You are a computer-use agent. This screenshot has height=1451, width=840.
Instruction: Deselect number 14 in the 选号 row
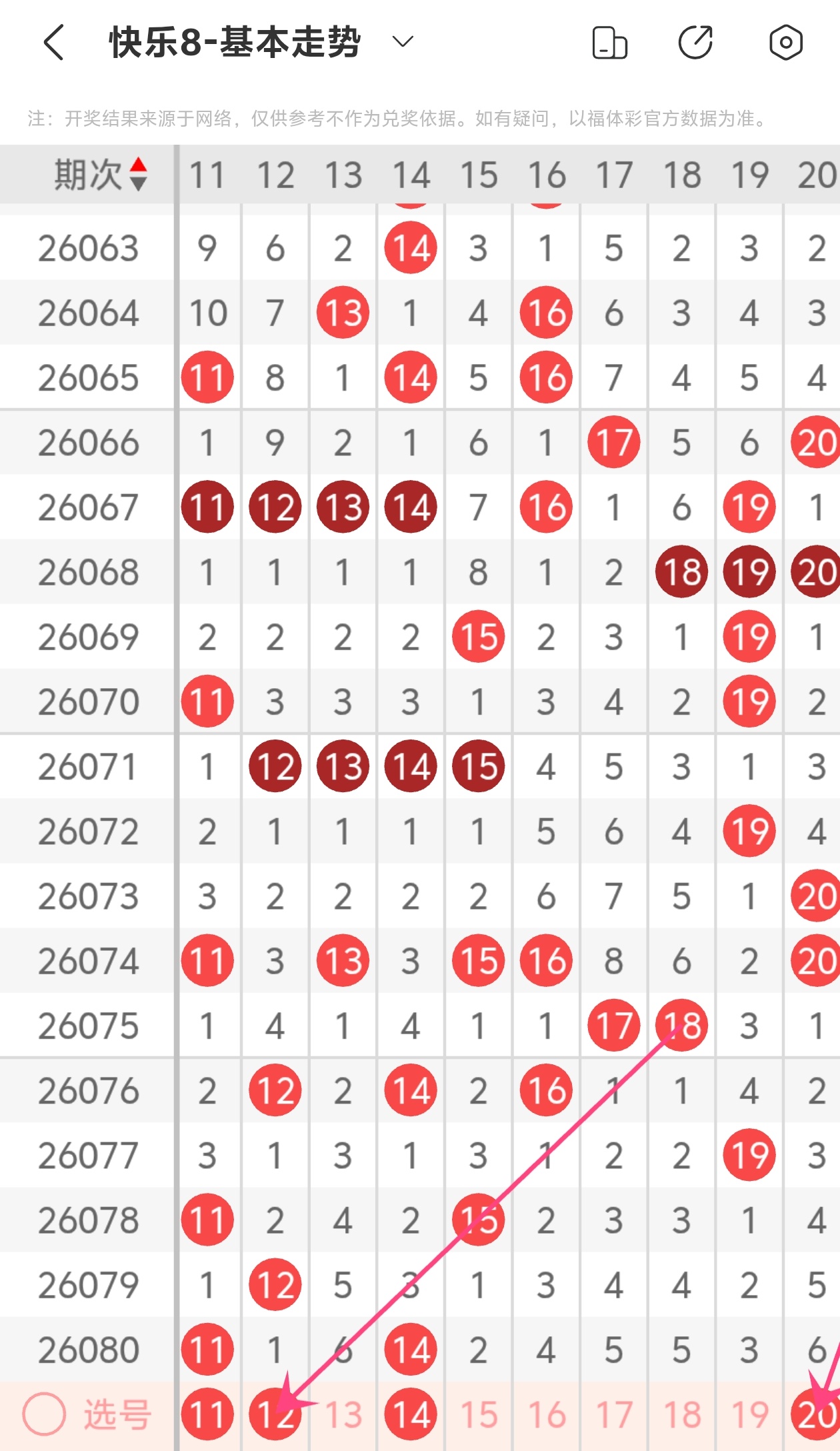coord(411,1414)
